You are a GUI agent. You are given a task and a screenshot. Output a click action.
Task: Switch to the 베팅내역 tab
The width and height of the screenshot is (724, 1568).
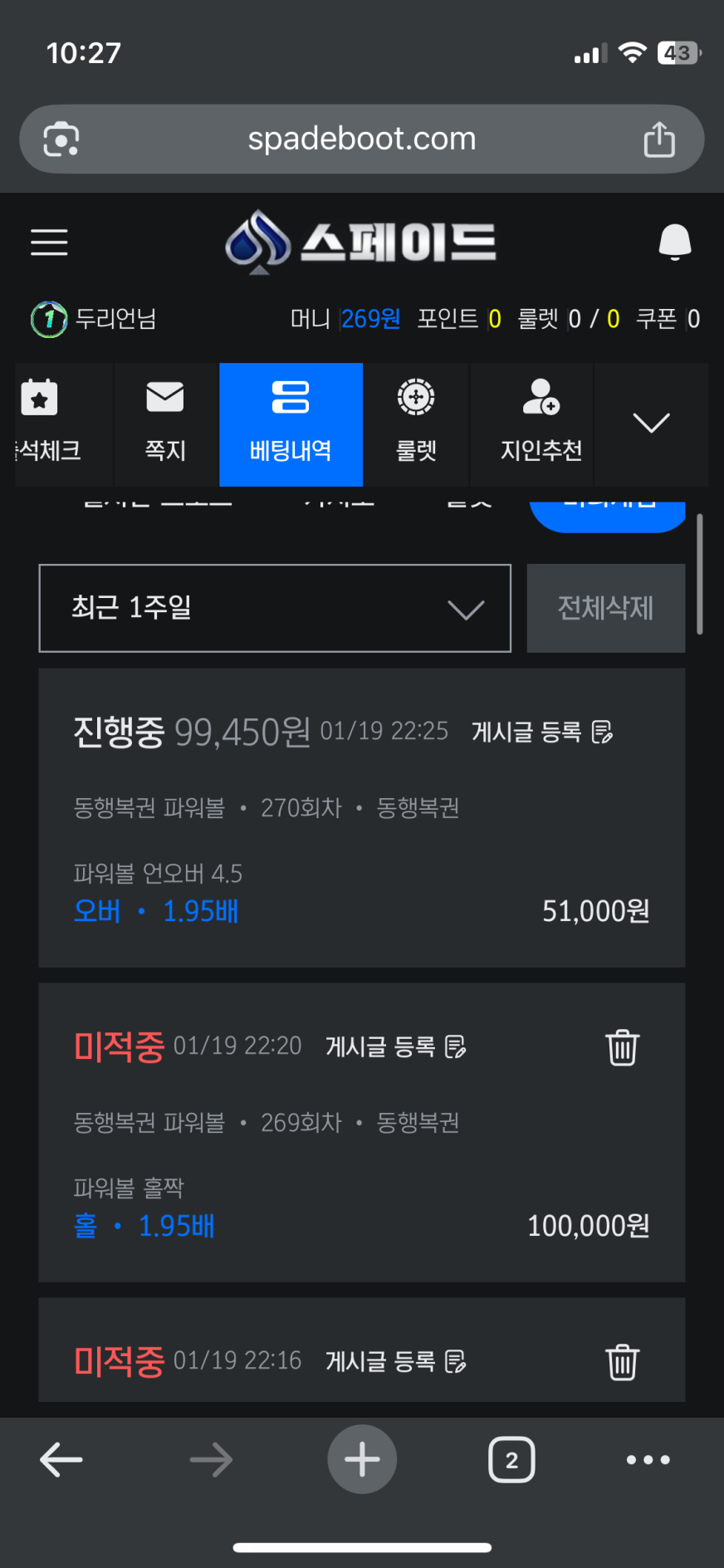[291, 424]
